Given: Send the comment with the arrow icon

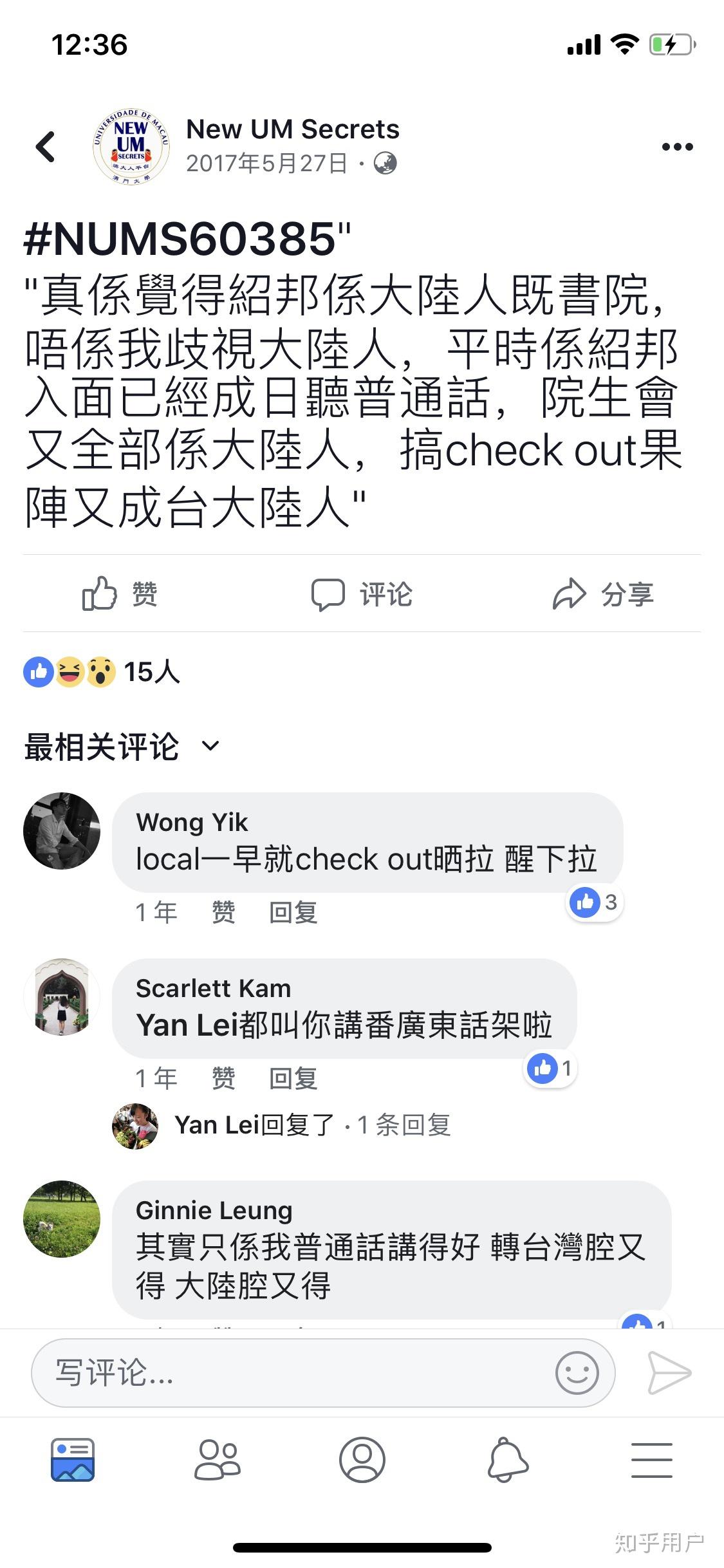Looking at the screenshot, I should coord(669,1373).
